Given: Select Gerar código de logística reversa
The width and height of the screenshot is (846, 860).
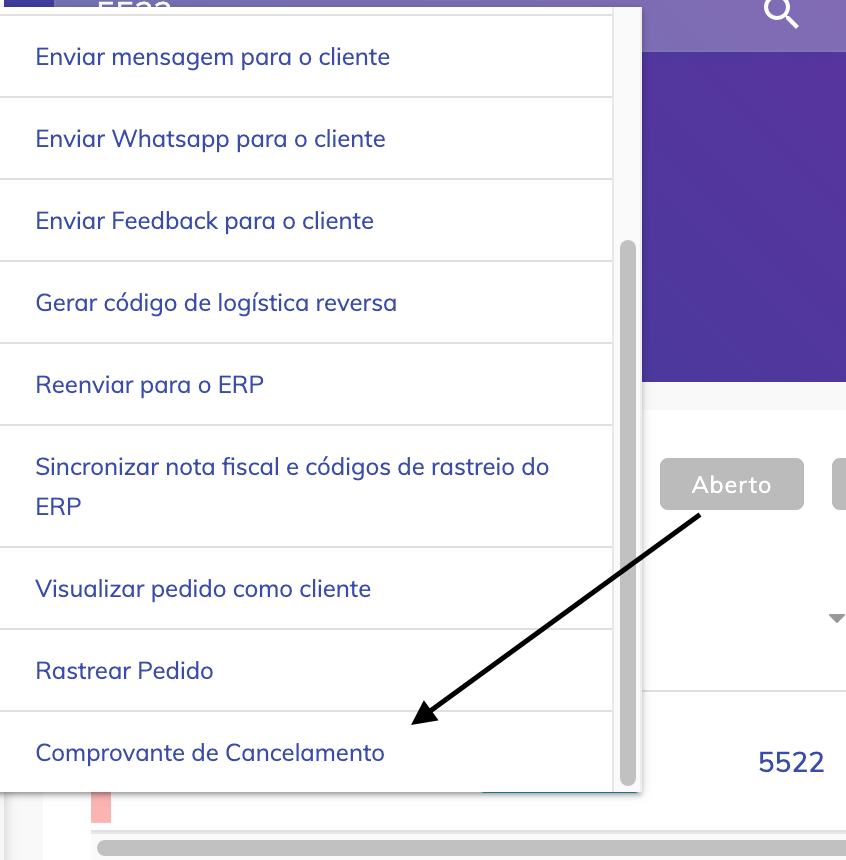Looking at the screenshot, I should click(x=216, y=303).
